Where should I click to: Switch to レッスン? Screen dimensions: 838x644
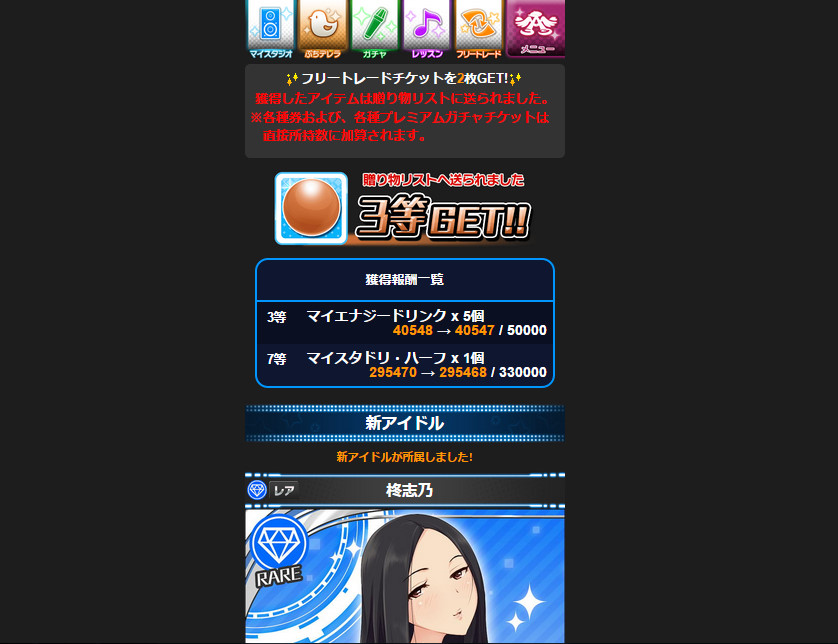(427, 28)
